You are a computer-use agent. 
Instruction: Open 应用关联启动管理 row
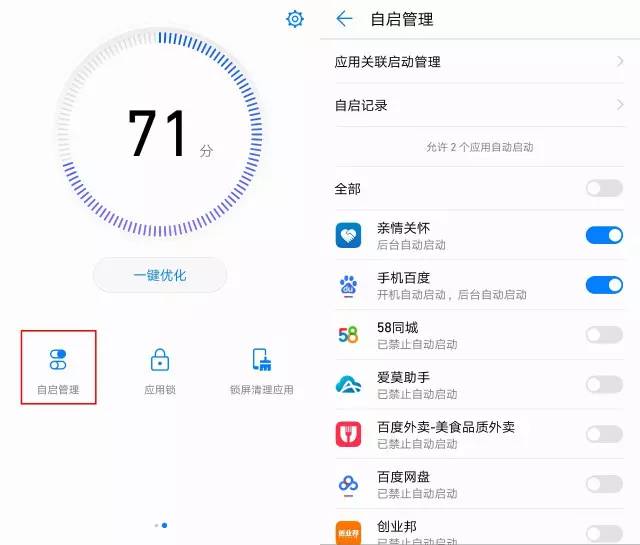pos(480,62)
